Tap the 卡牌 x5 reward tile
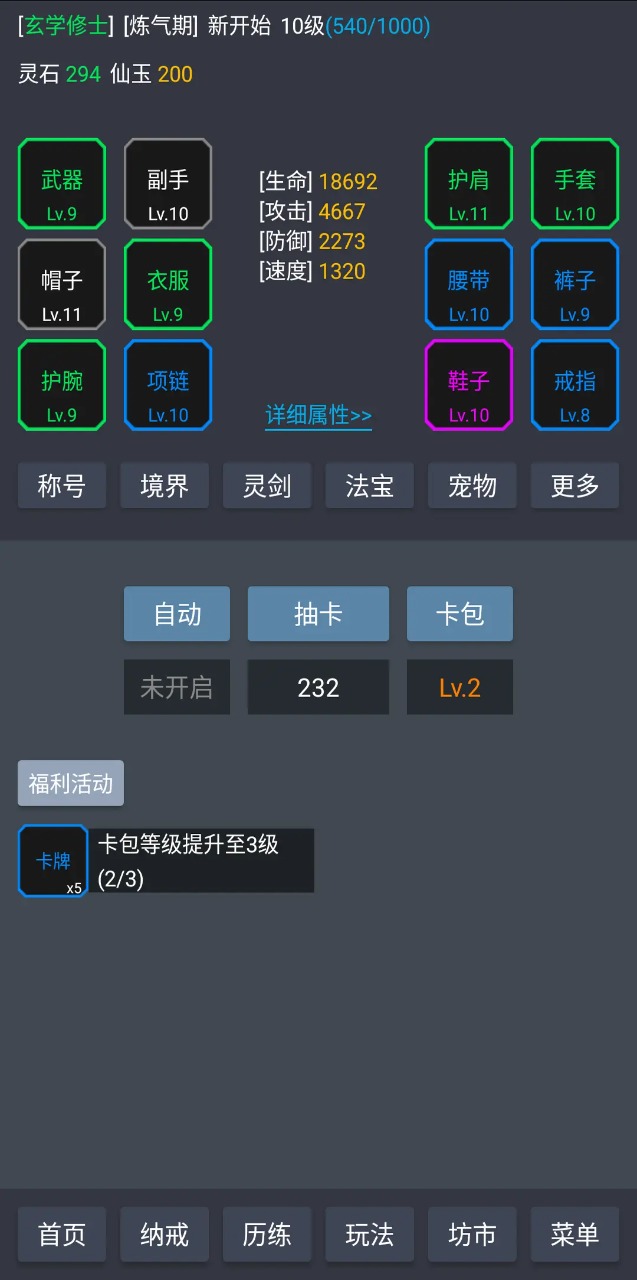 click(53, 861)
